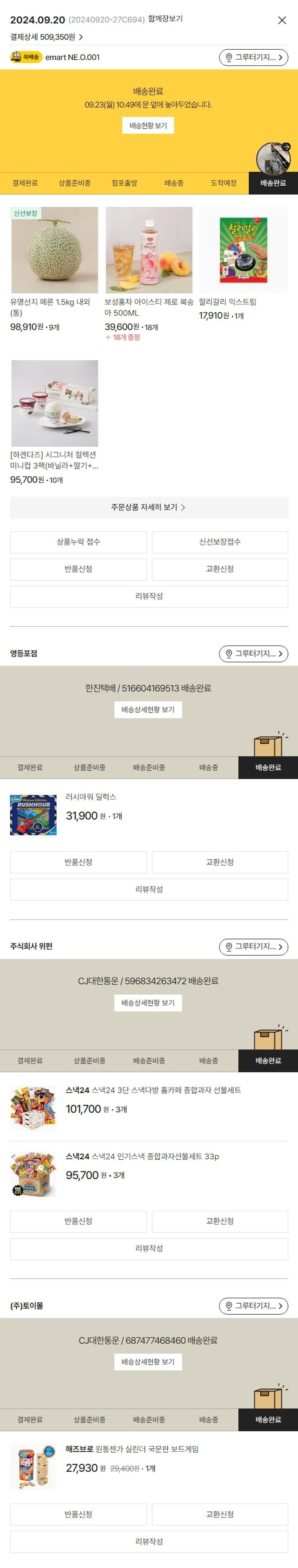View CJ대한통운 596834263472 delivery details
Image resolution: width=298 pixels, height=1568 pixels.
(148, 1003)
